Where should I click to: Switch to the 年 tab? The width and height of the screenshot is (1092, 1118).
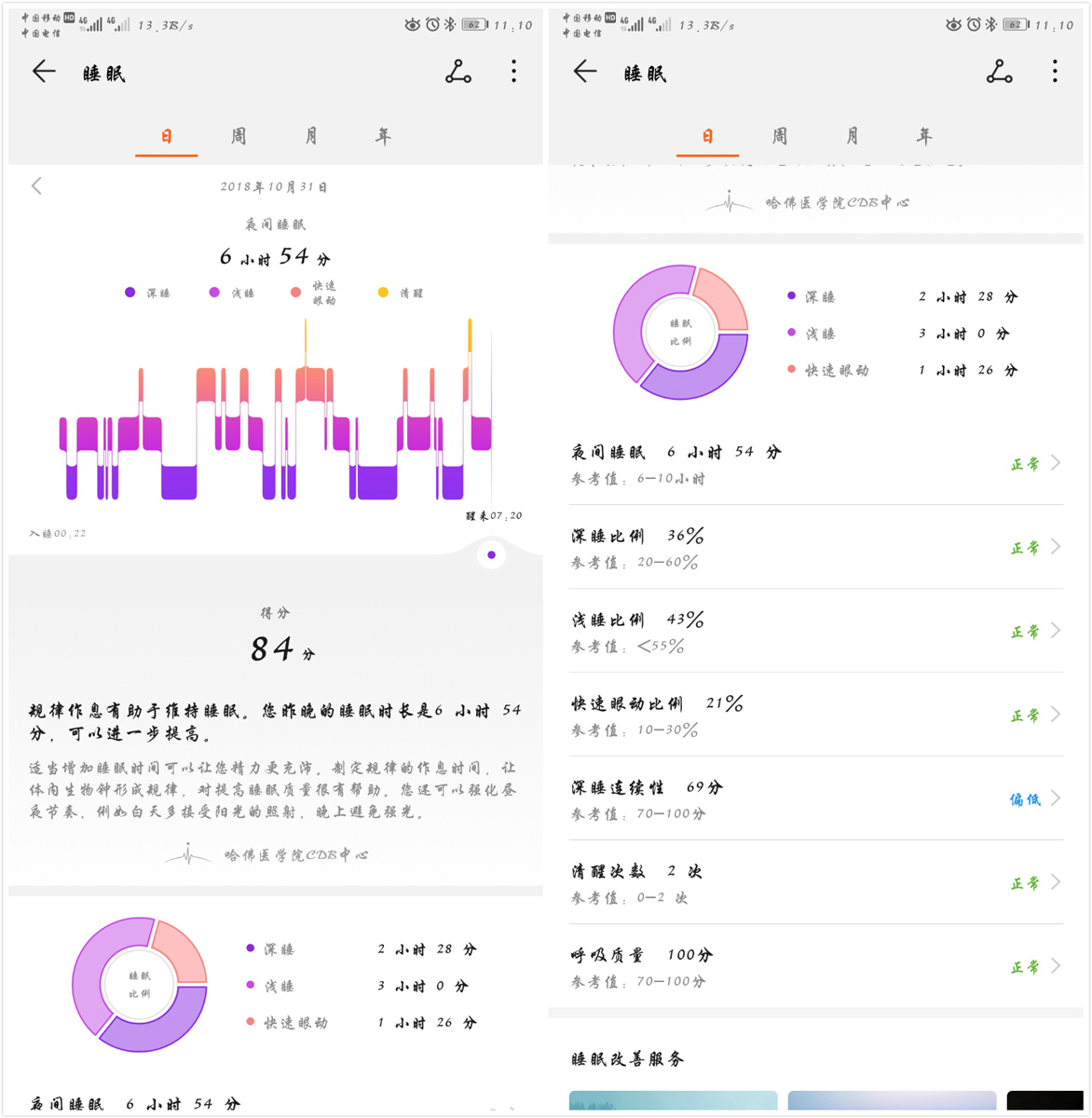[381, 136]
